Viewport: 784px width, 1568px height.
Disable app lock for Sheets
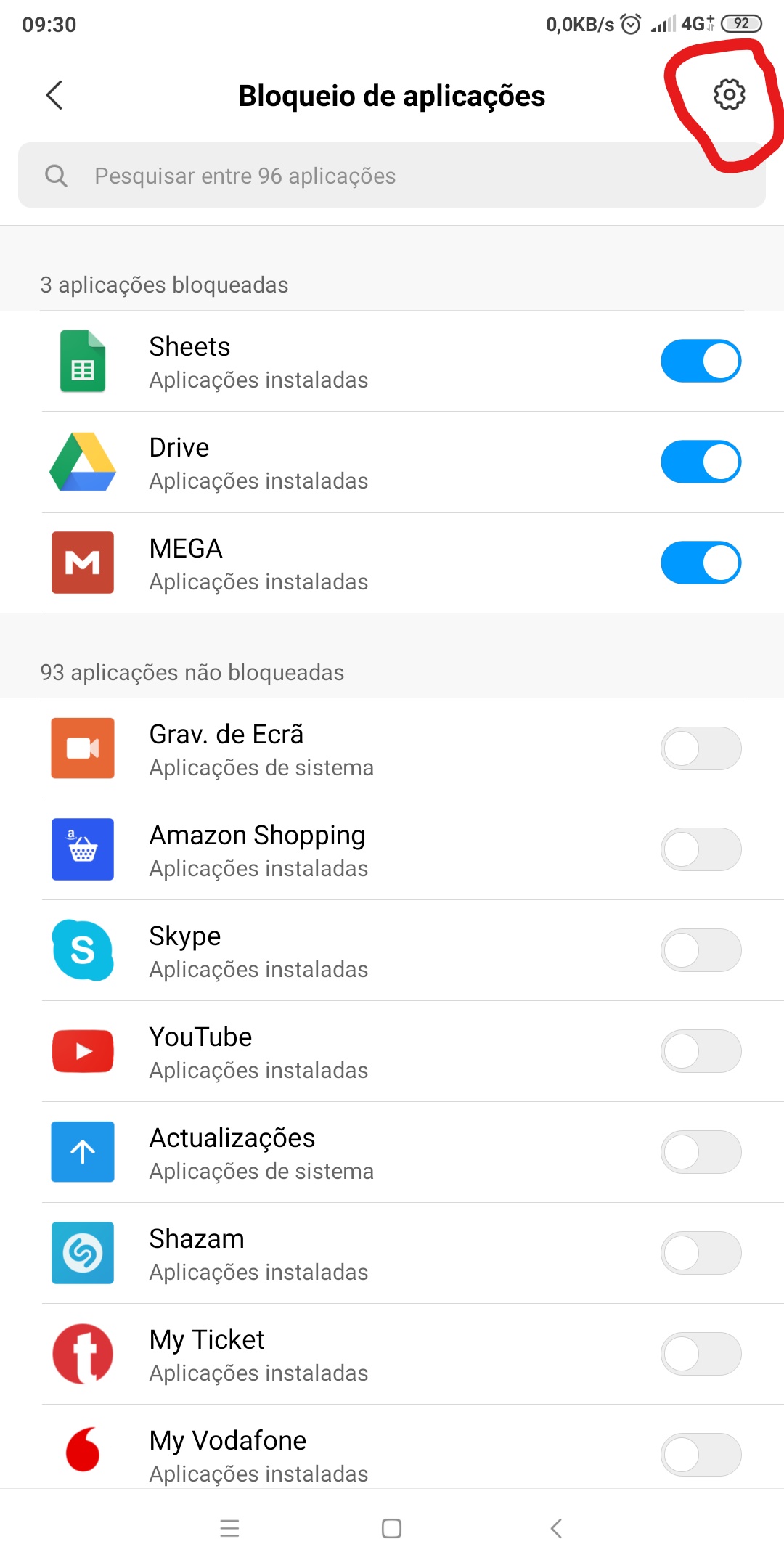tap(701, 361)
